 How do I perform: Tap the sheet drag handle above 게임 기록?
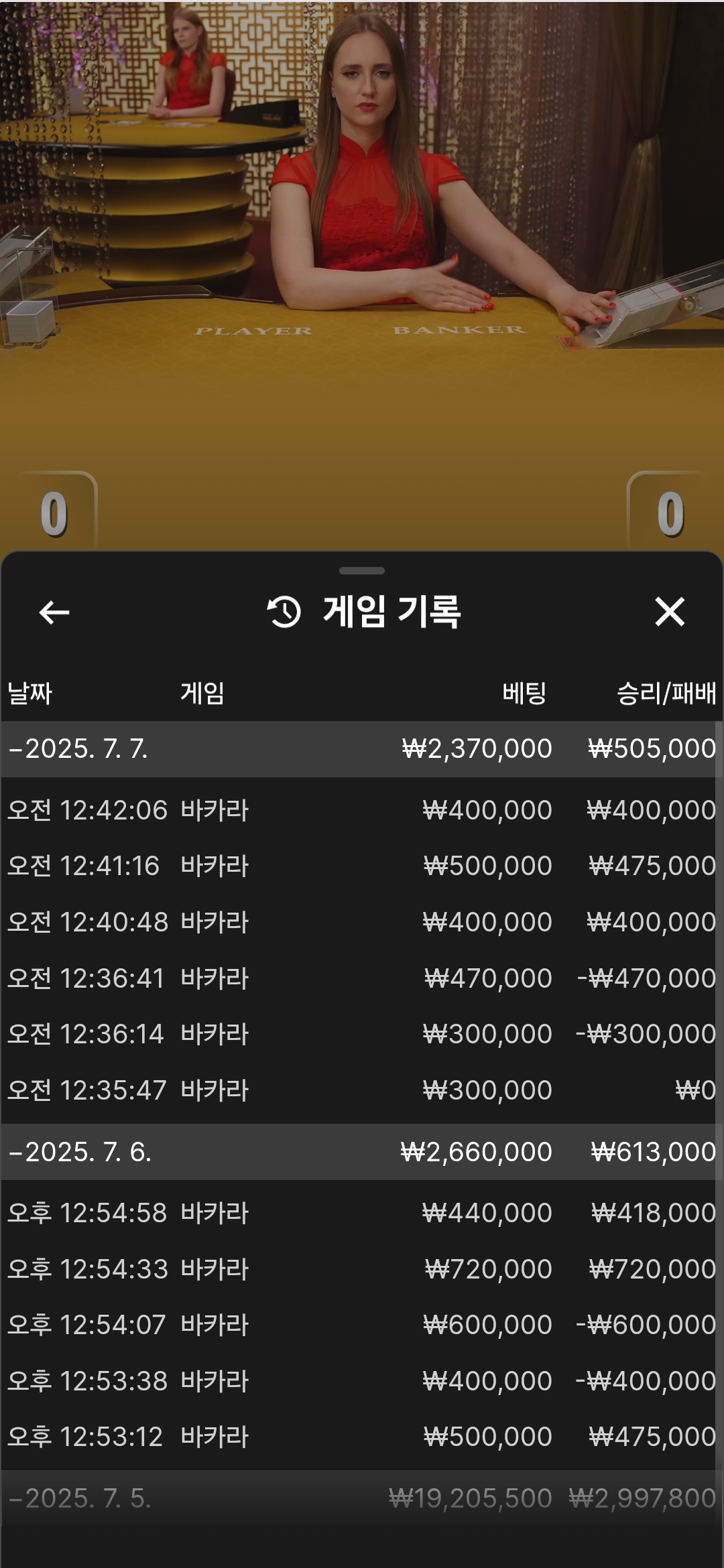click(x=362, y=571)
